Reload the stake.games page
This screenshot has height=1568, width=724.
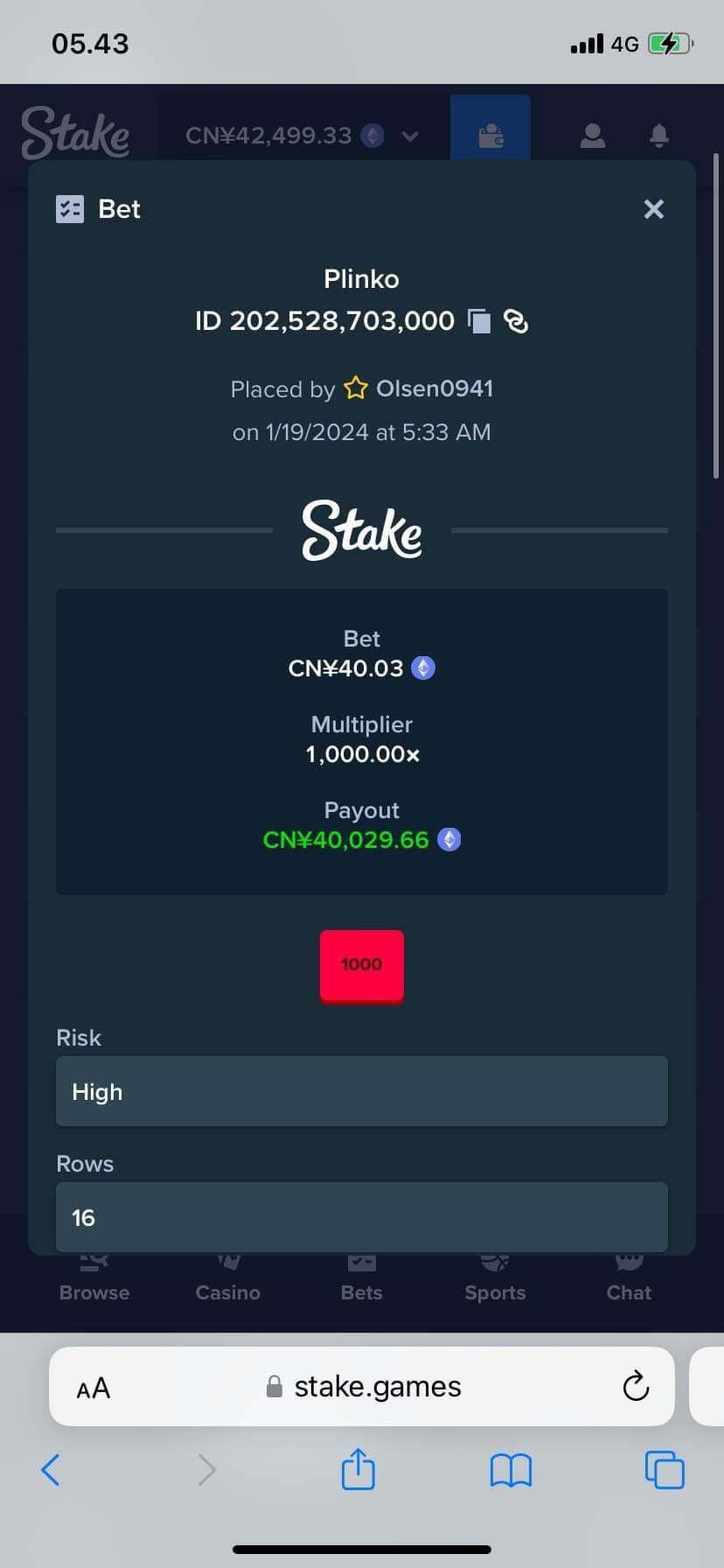tap(636, 1386)
